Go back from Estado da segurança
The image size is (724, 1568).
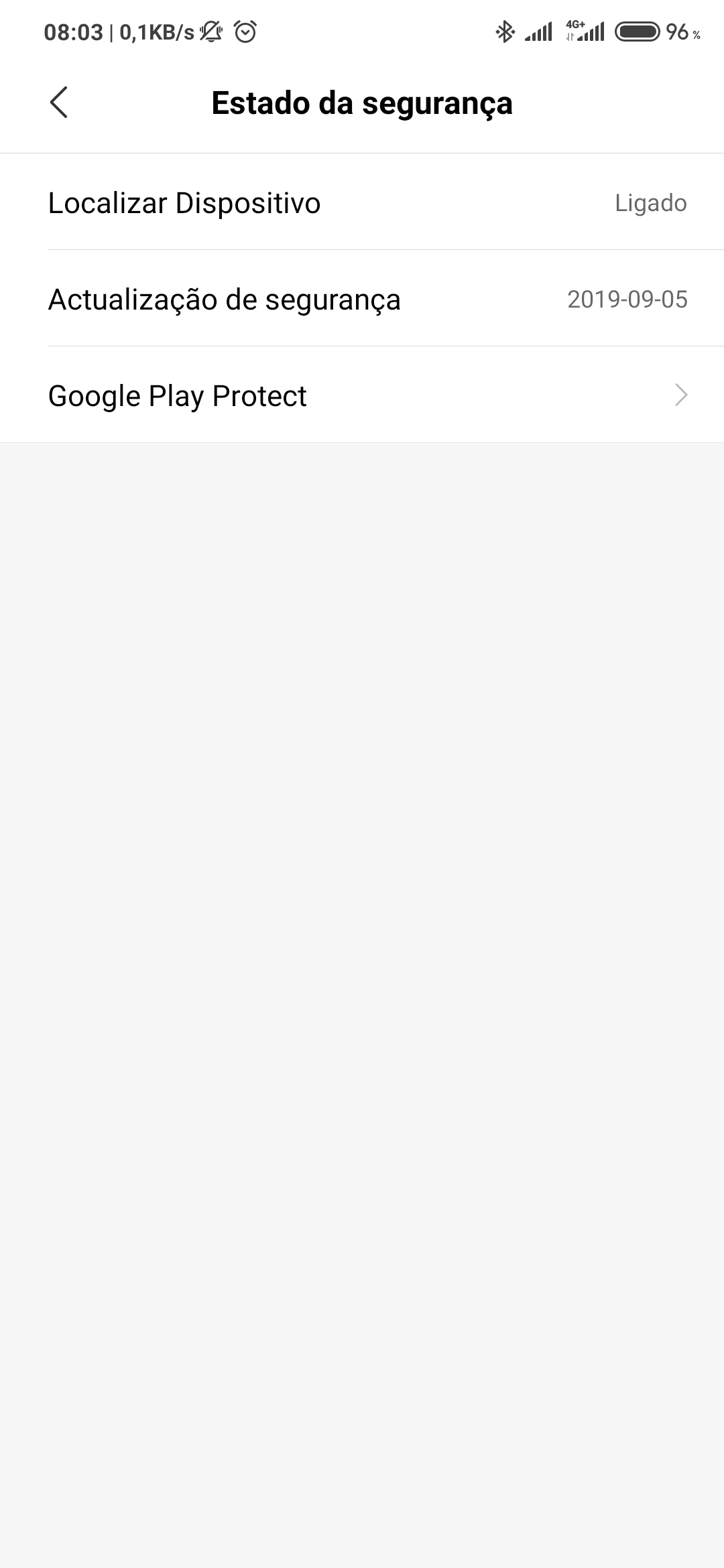click(59, 103)
